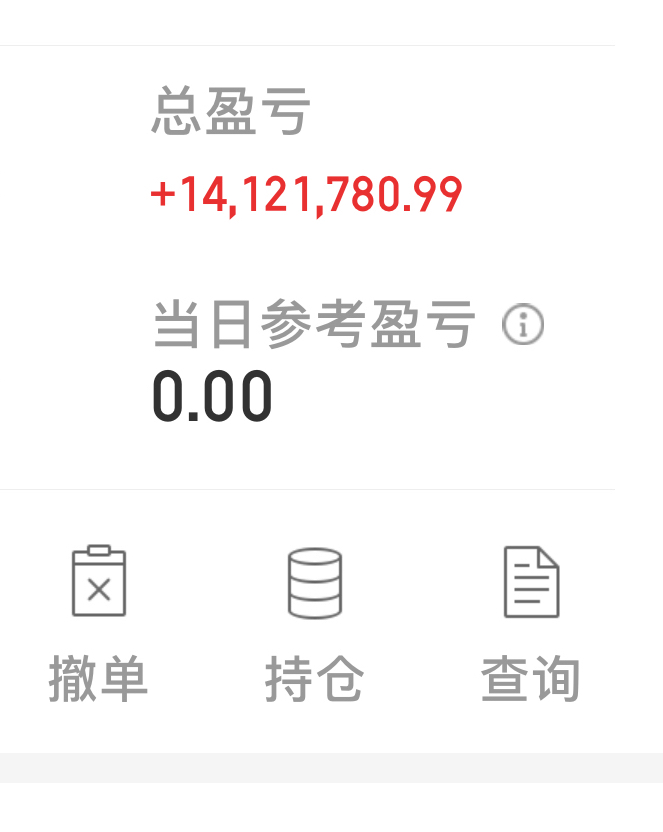Open 撤单 to cancel orders
The width and height of the screenshot is (663, 832).
(x=98, y=622)
